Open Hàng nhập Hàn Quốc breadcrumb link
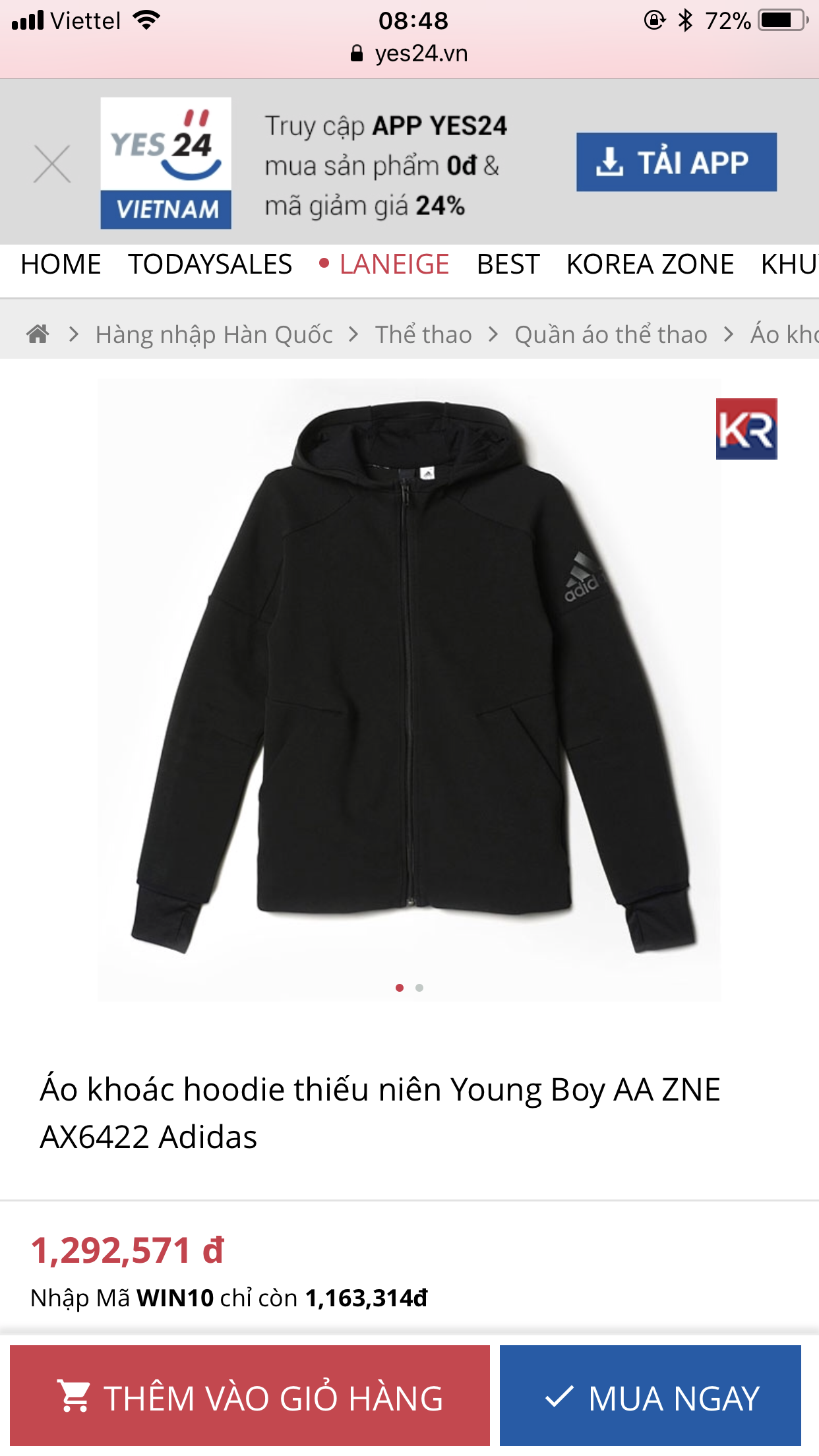This screenshot has height=1456, width=819. click(x=214, y=334)
